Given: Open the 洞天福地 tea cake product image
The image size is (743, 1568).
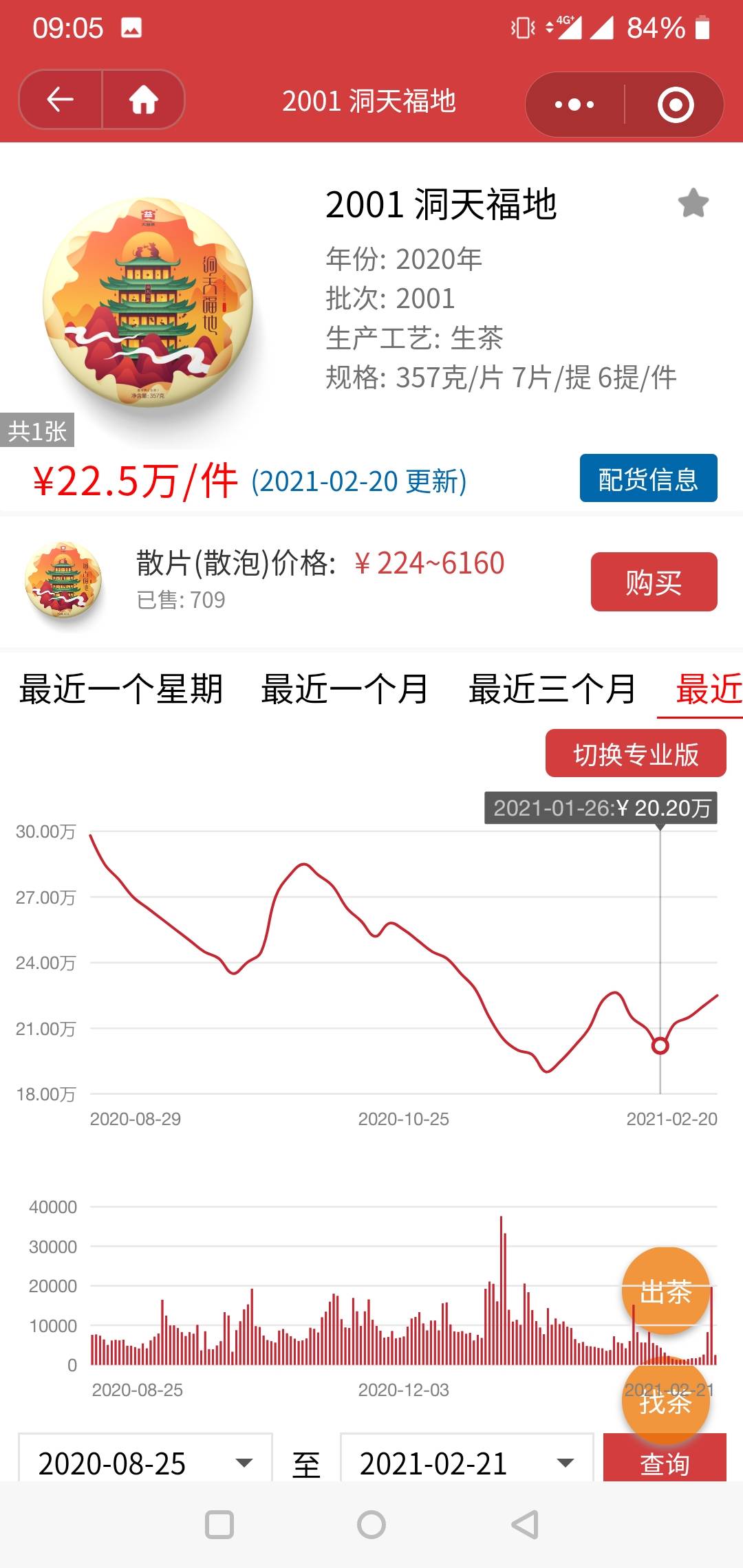Looking at the screenshot, I should (148, 303).
